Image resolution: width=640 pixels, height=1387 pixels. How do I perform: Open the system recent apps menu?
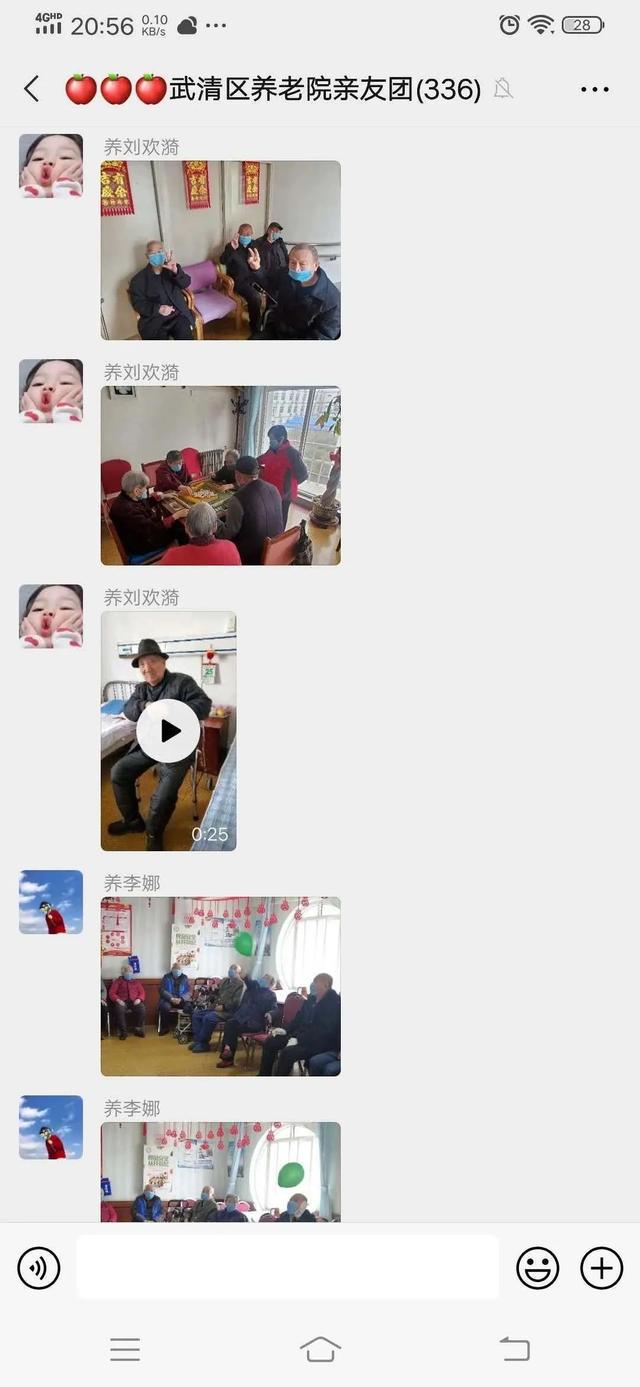tap(125, 1349)
